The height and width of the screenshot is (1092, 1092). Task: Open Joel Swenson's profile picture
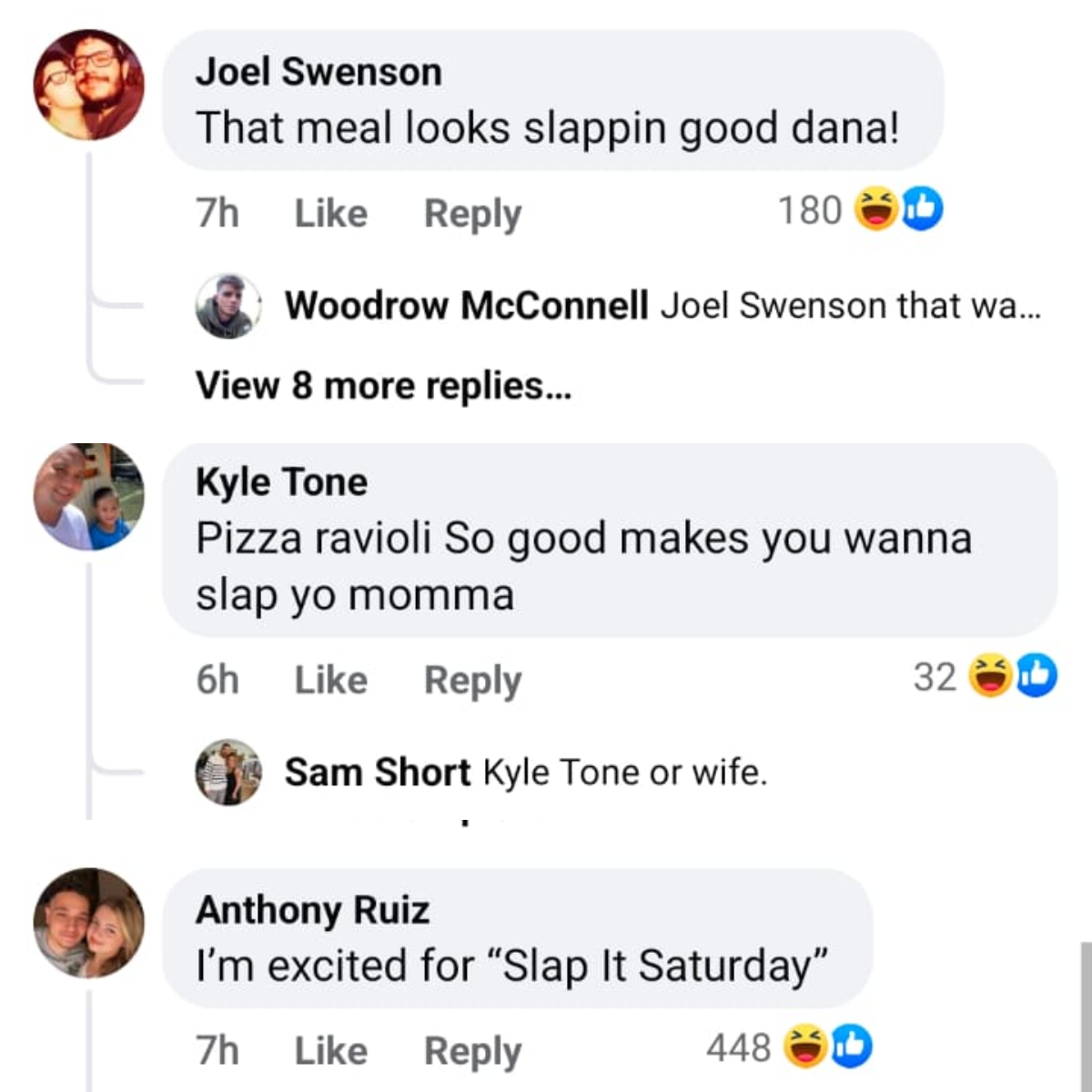pos(89,85)
